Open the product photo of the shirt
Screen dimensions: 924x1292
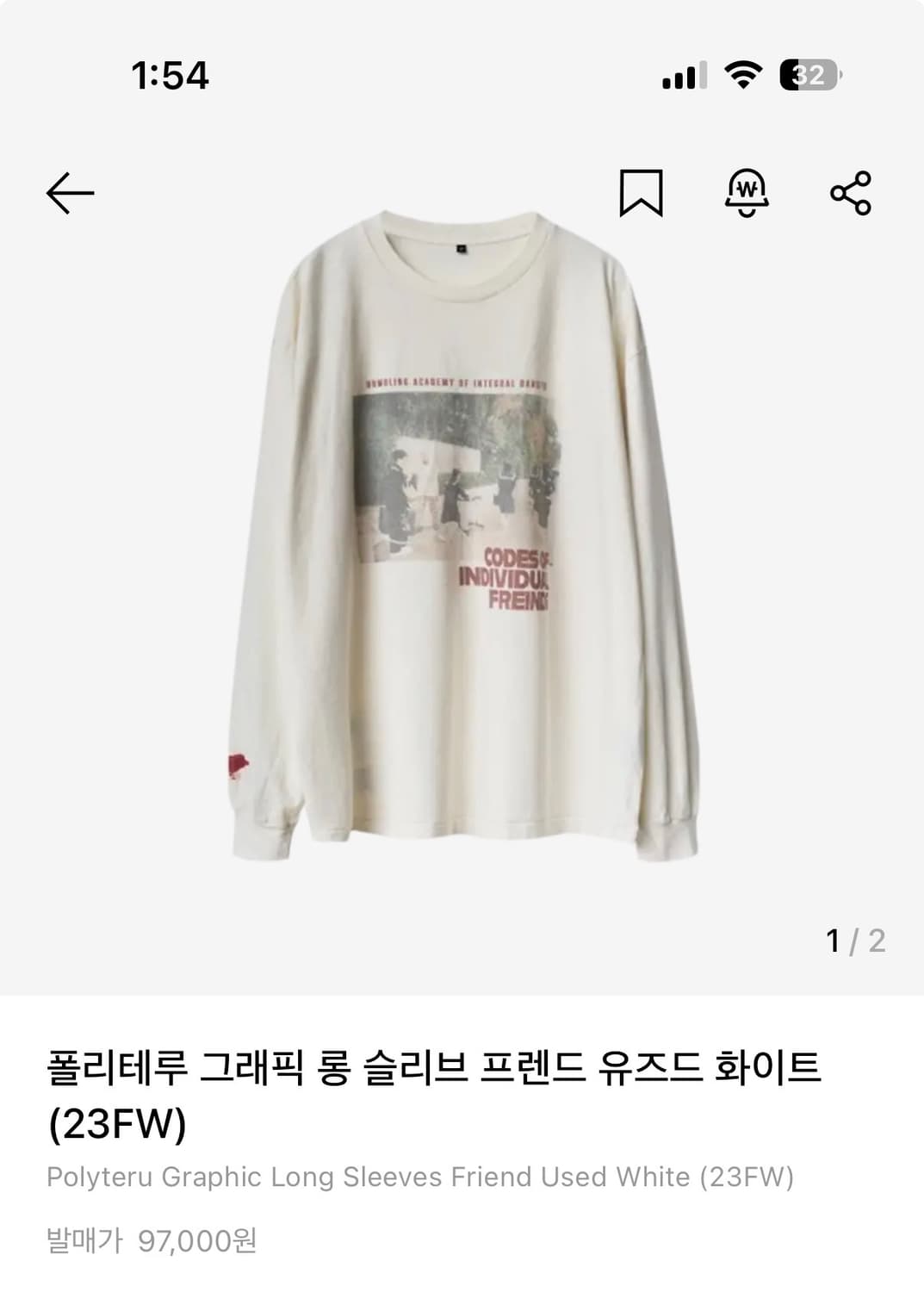(x=462, y=534)
